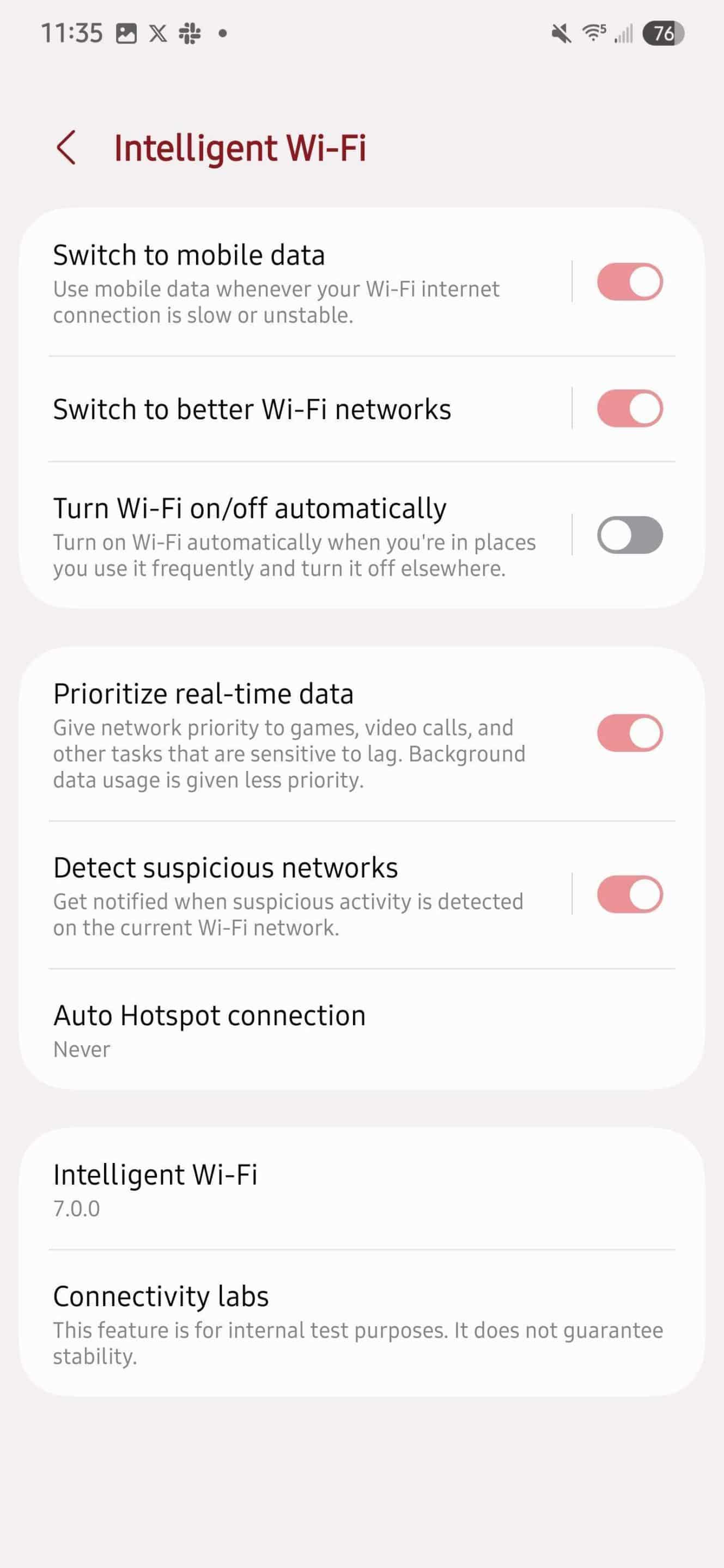Viewport: 724px width, 1568px height.
Task: Disable Detect suspicious networks switch
Action: coord(629,894)
